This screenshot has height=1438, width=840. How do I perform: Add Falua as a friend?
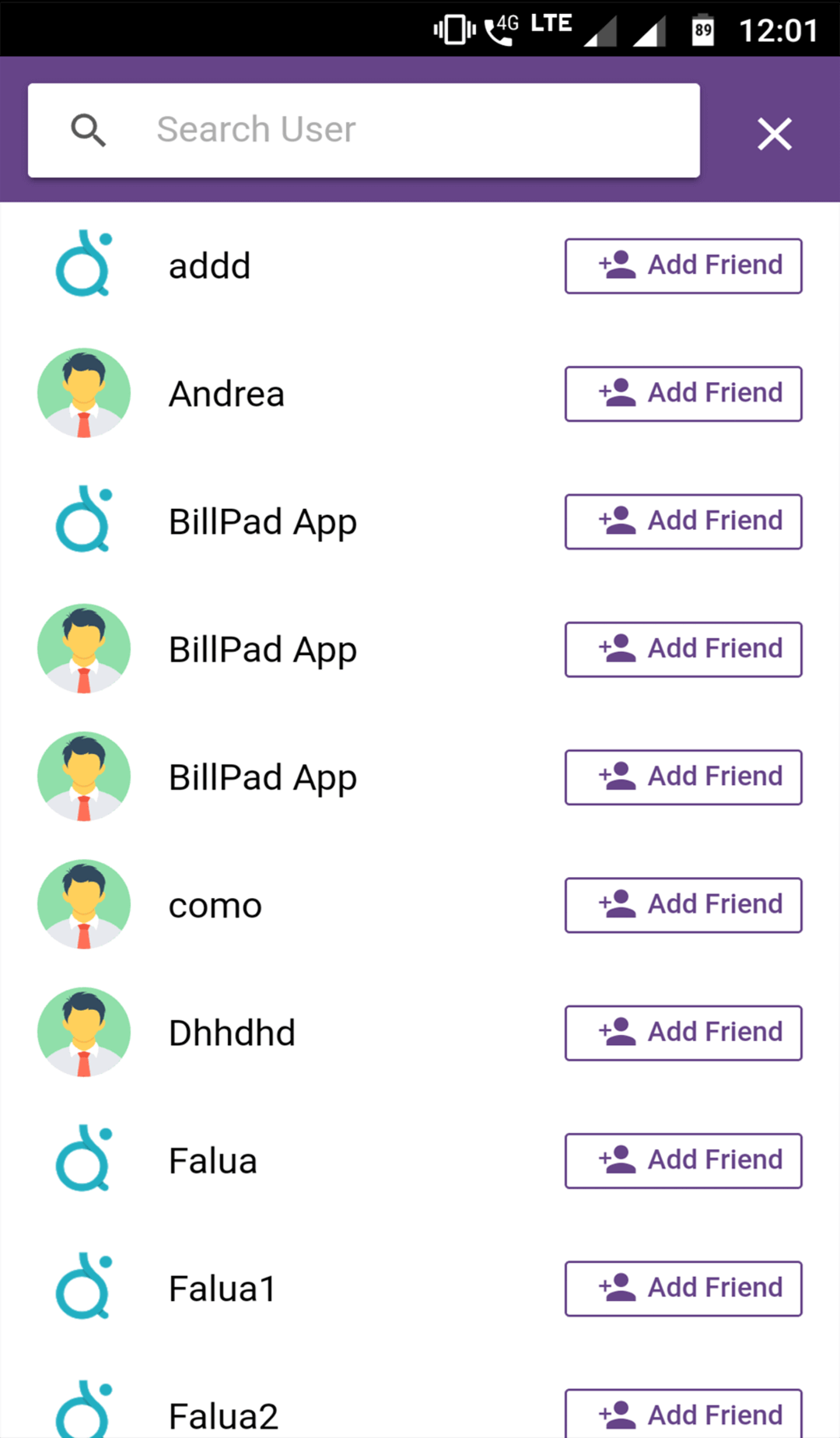[x=683, y=1160]
